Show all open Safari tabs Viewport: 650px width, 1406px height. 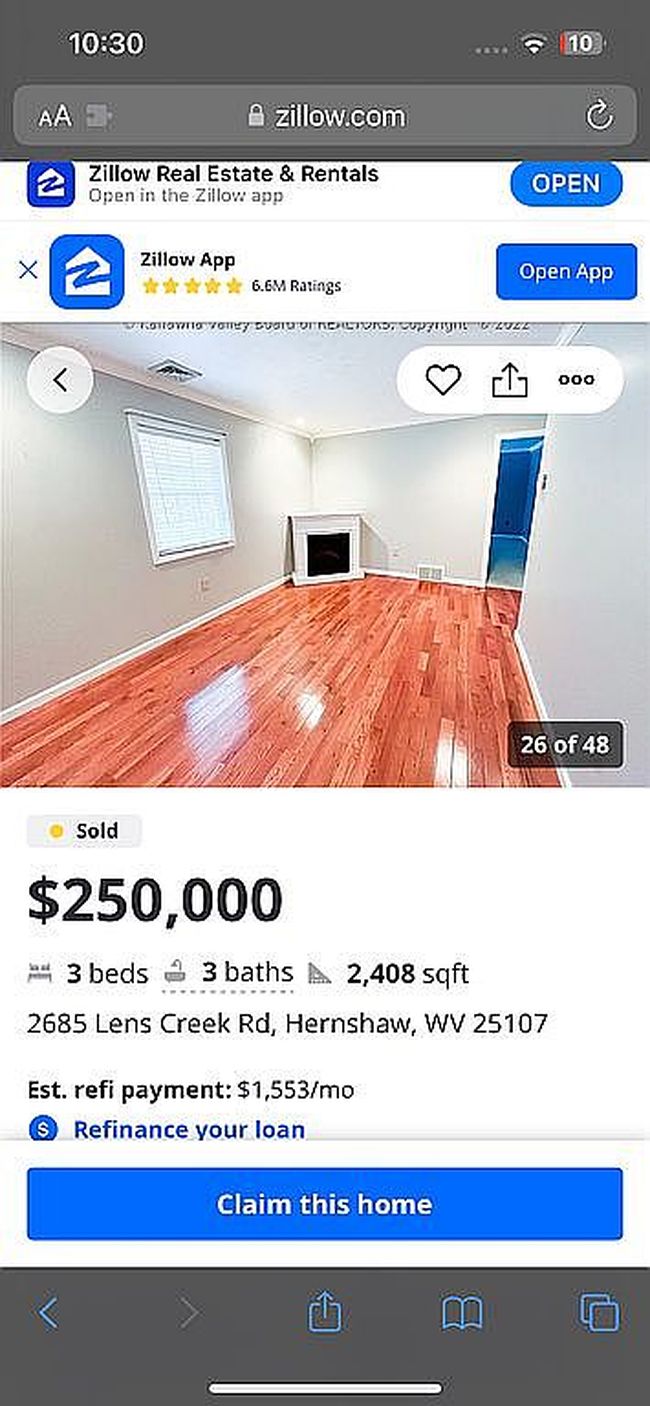coord(598,1313)
